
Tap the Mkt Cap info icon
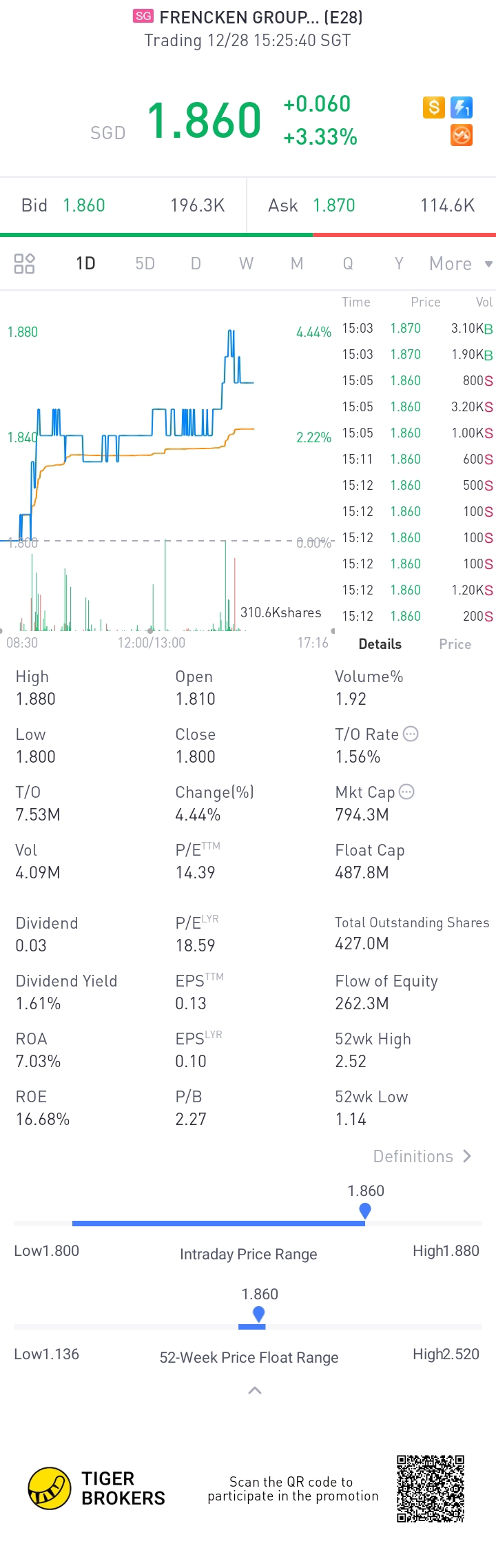tap(406, 792)
